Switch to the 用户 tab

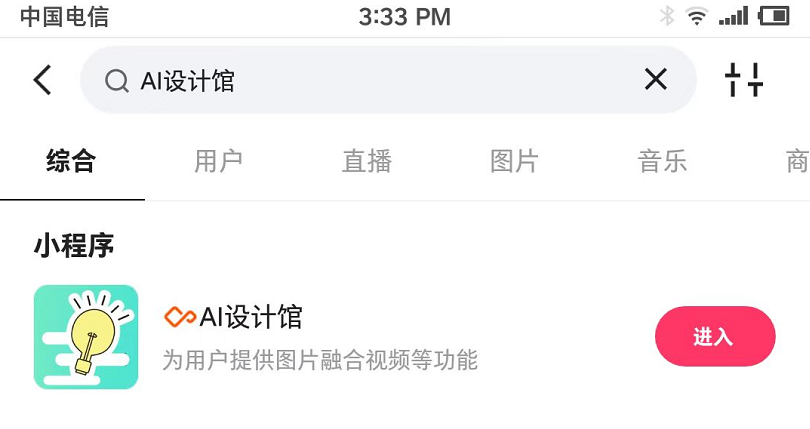click(x=218, y=161)
